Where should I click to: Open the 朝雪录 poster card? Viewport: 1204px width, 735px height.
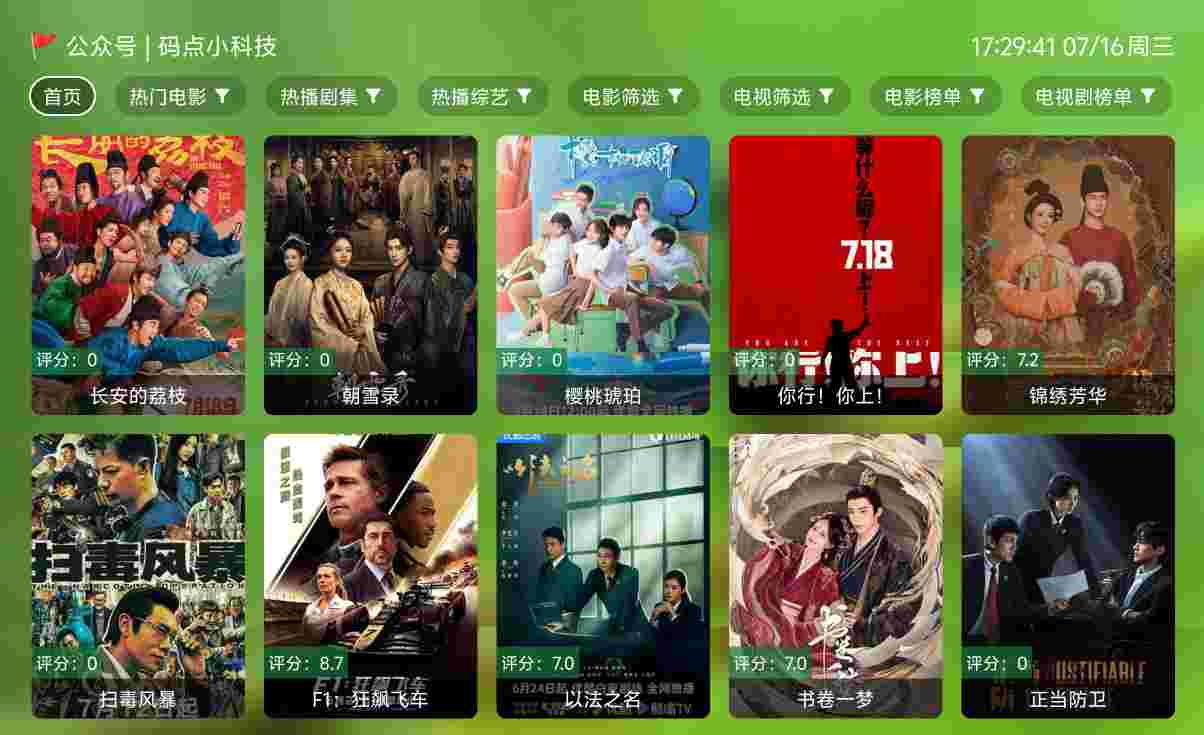point(370,275)
